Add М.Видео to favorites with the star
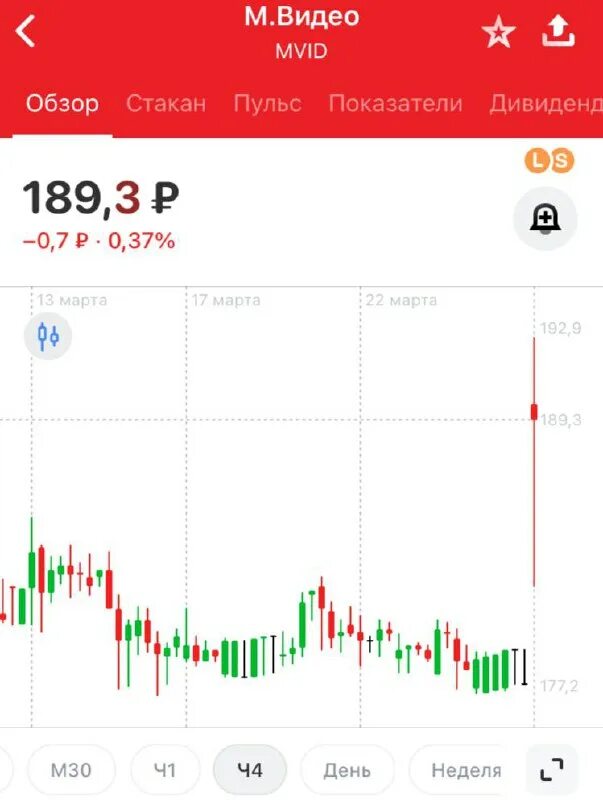The height and width of the screenshot is (800, 603). point(497,34)
